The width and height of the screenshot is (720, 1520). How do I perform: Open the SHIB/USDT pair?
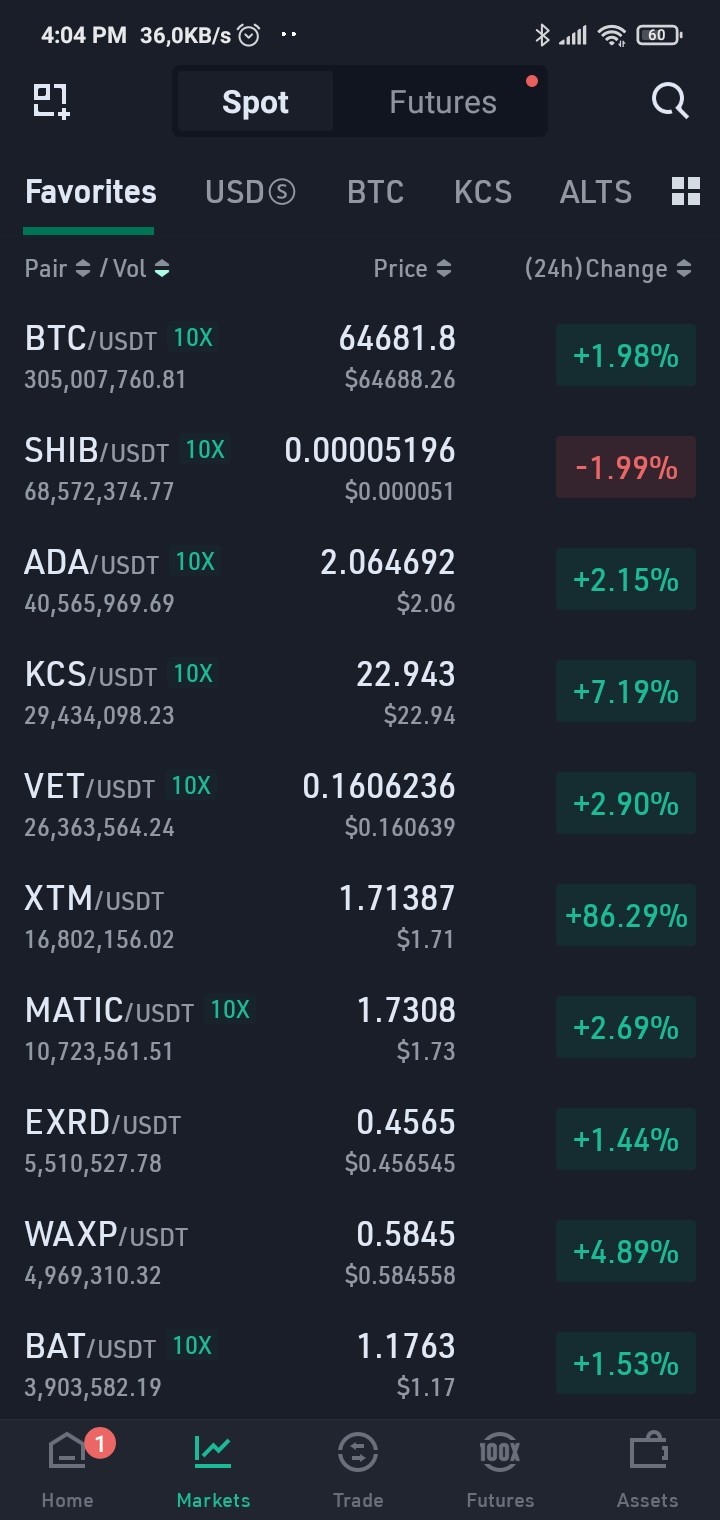pyautogui.click(x=360, y=468)
